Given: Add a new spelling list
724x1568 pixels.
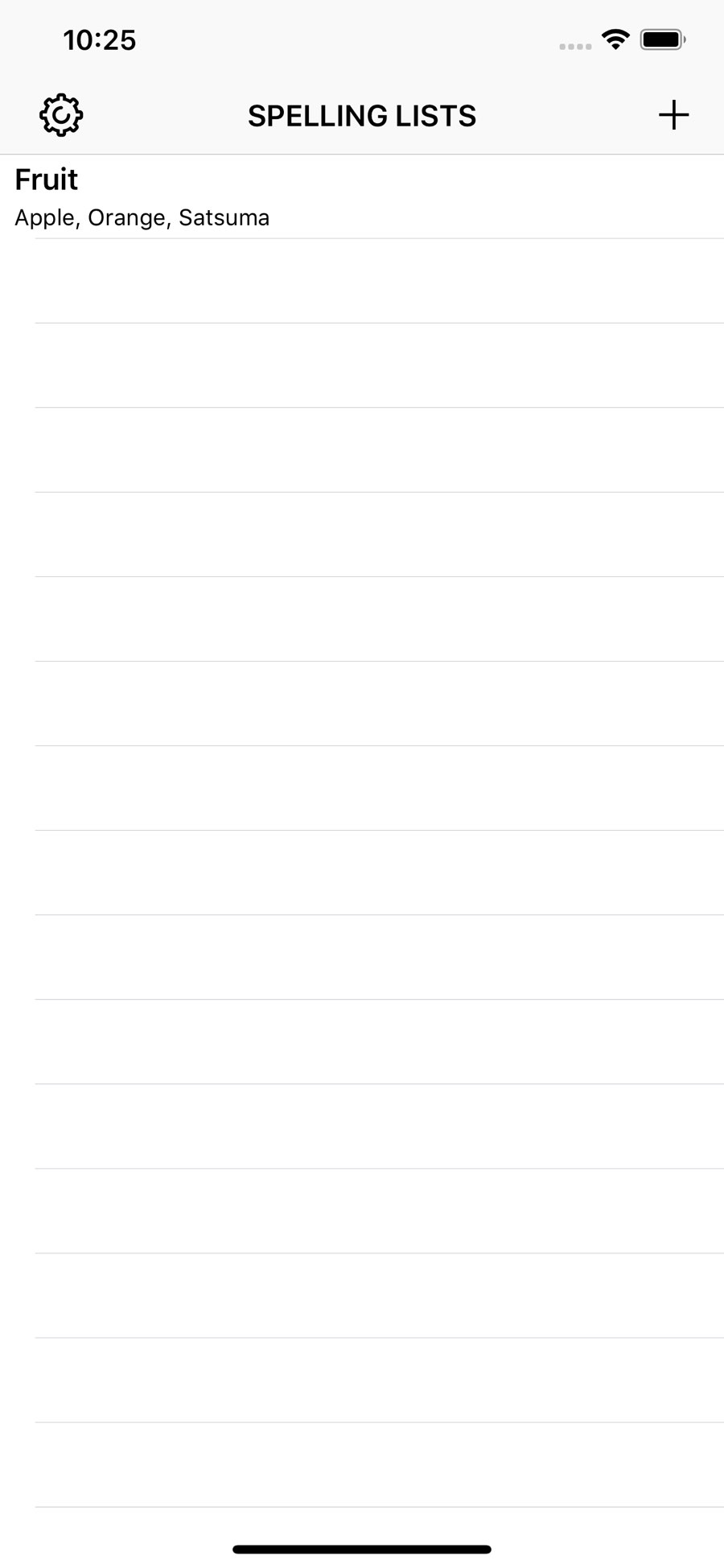Looking at the screenshot, I should pos(673,116).
